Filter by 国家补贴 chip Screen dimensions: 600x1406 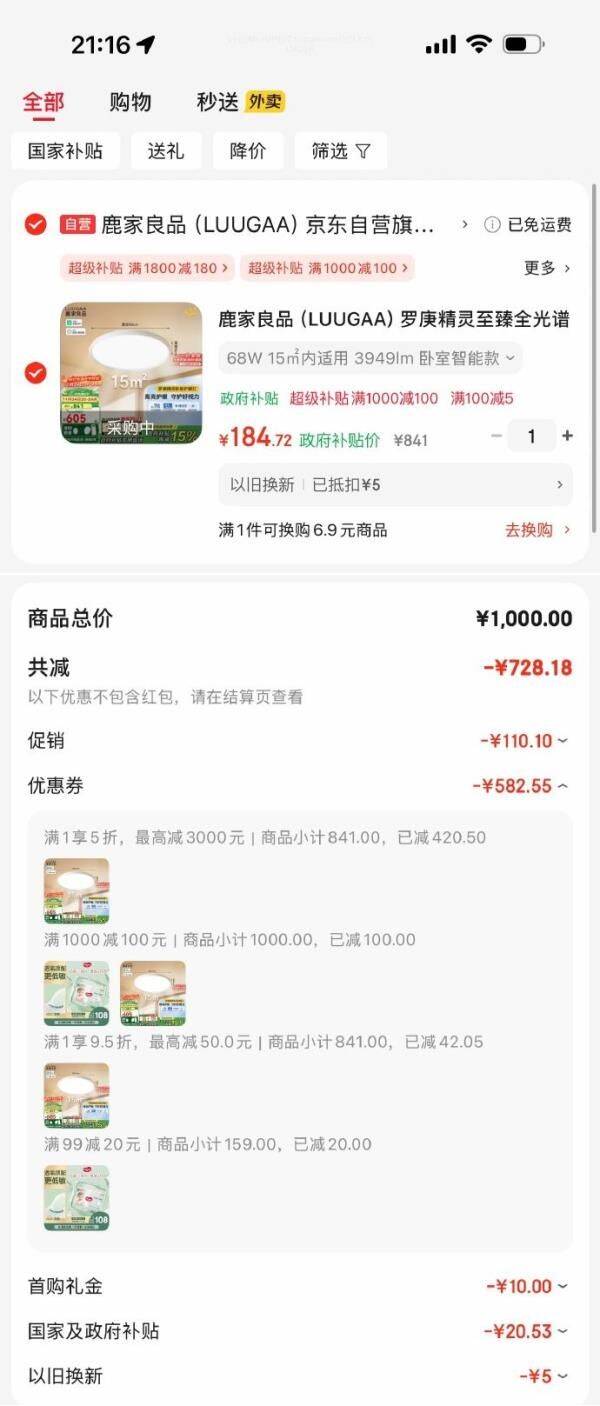tap(66, 151)
